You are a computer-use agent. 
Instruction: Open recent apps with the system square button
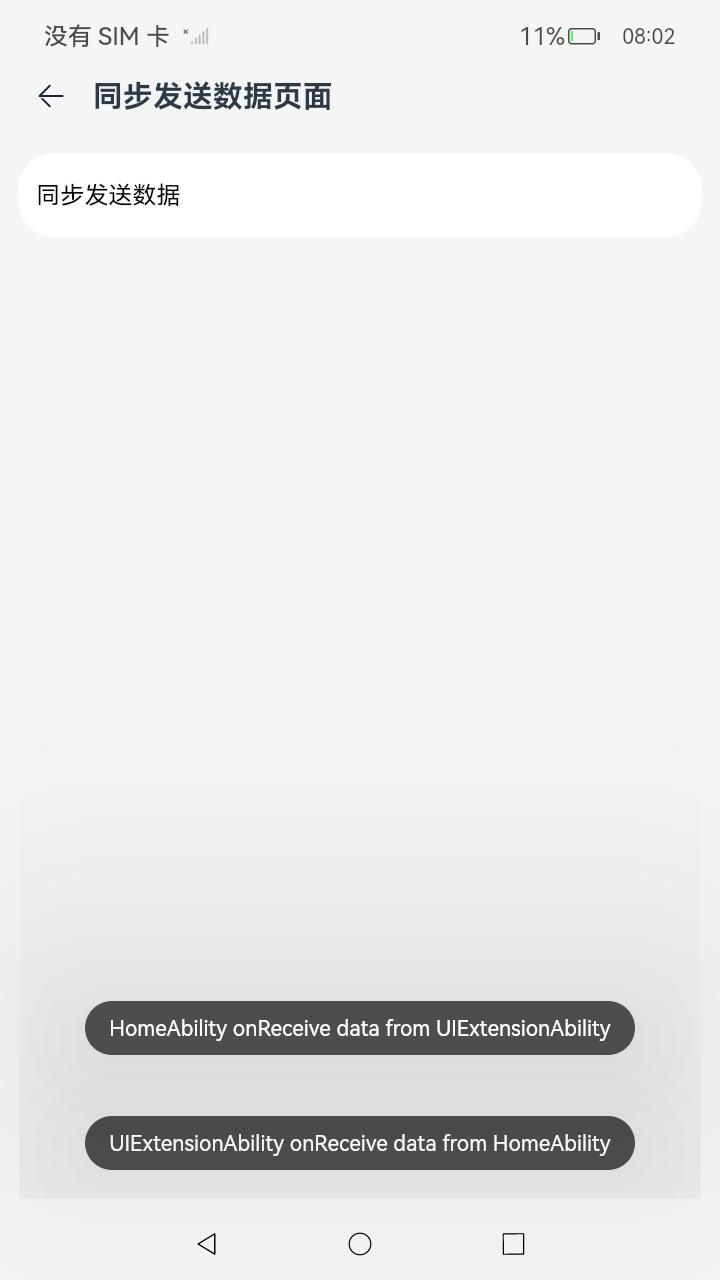513,1243
